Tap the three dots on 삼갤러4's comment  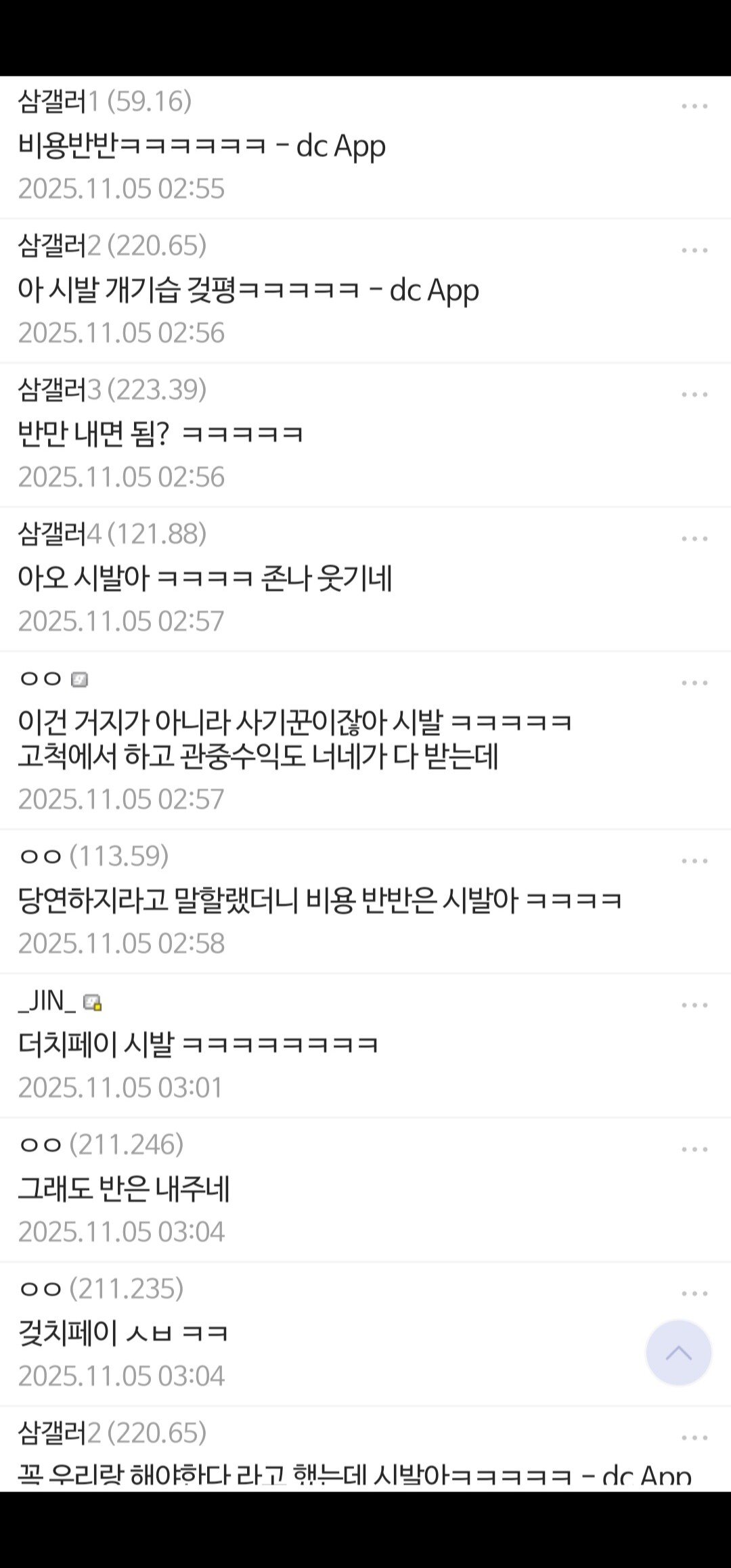coord(694,539)
